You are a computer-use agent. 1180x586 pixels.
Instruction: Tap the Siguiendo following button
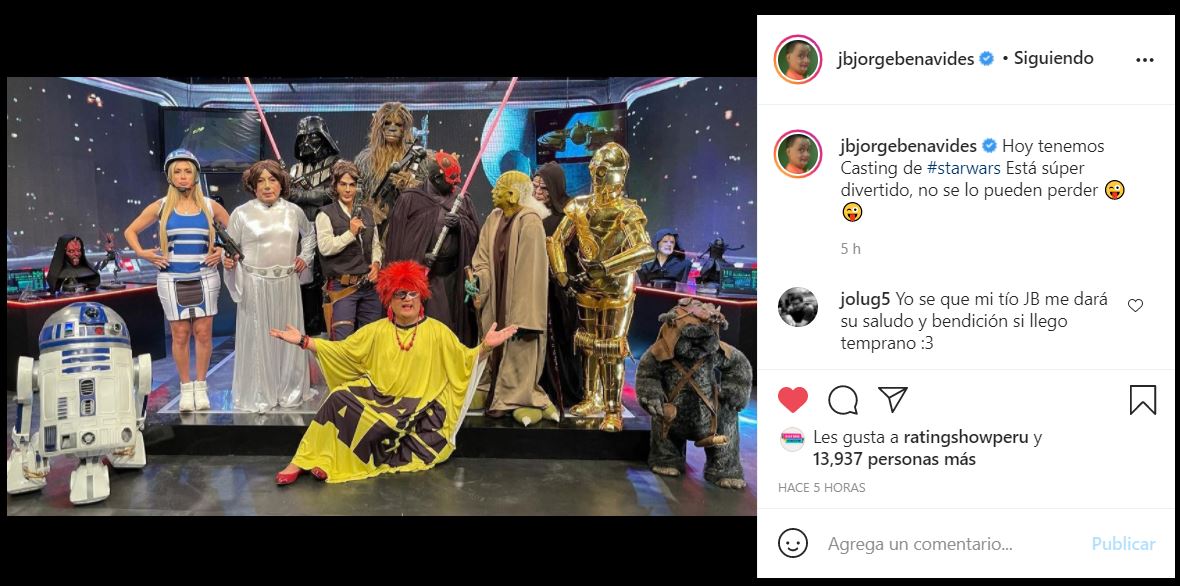pyautogui.click(x=1053, y=58)
